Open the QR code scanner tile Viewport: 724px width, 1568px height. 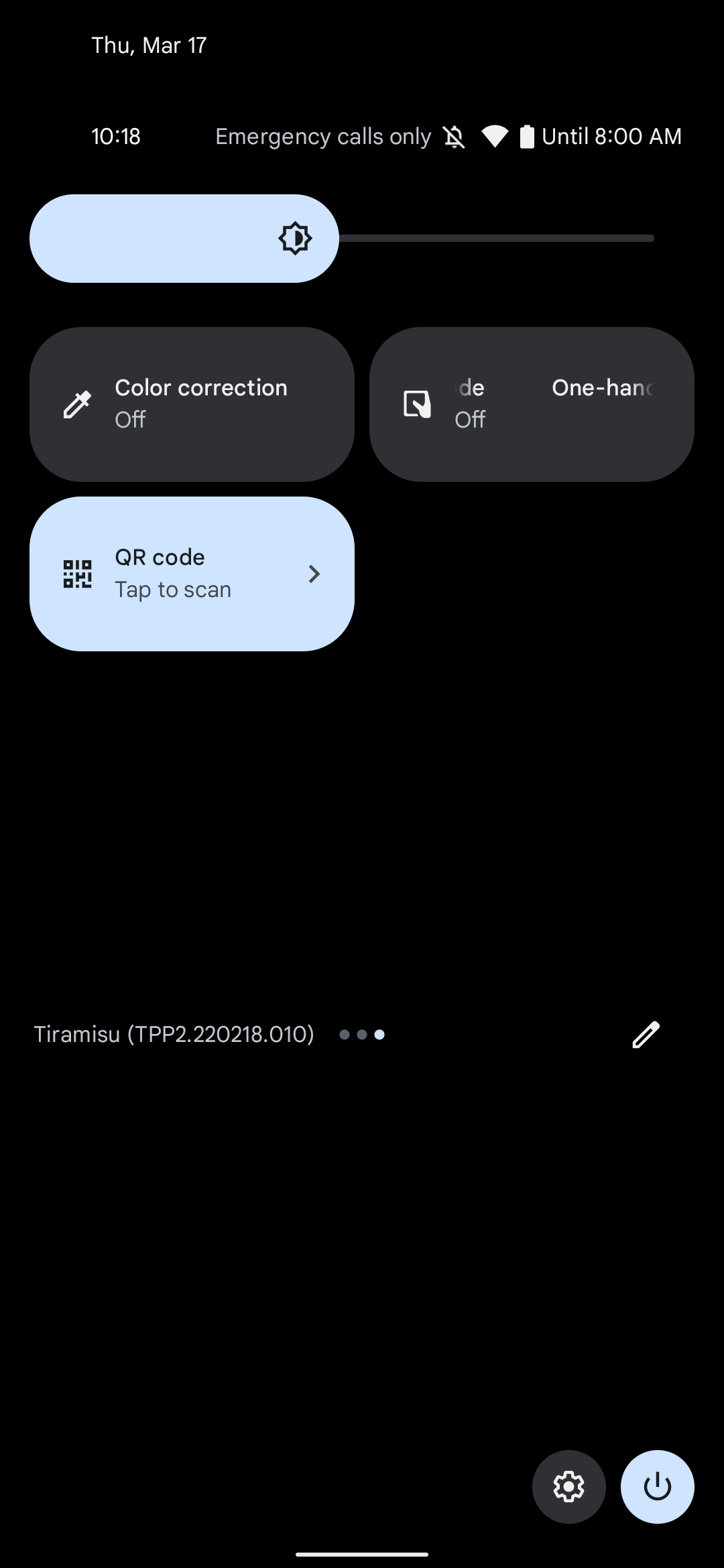[192, 574]
